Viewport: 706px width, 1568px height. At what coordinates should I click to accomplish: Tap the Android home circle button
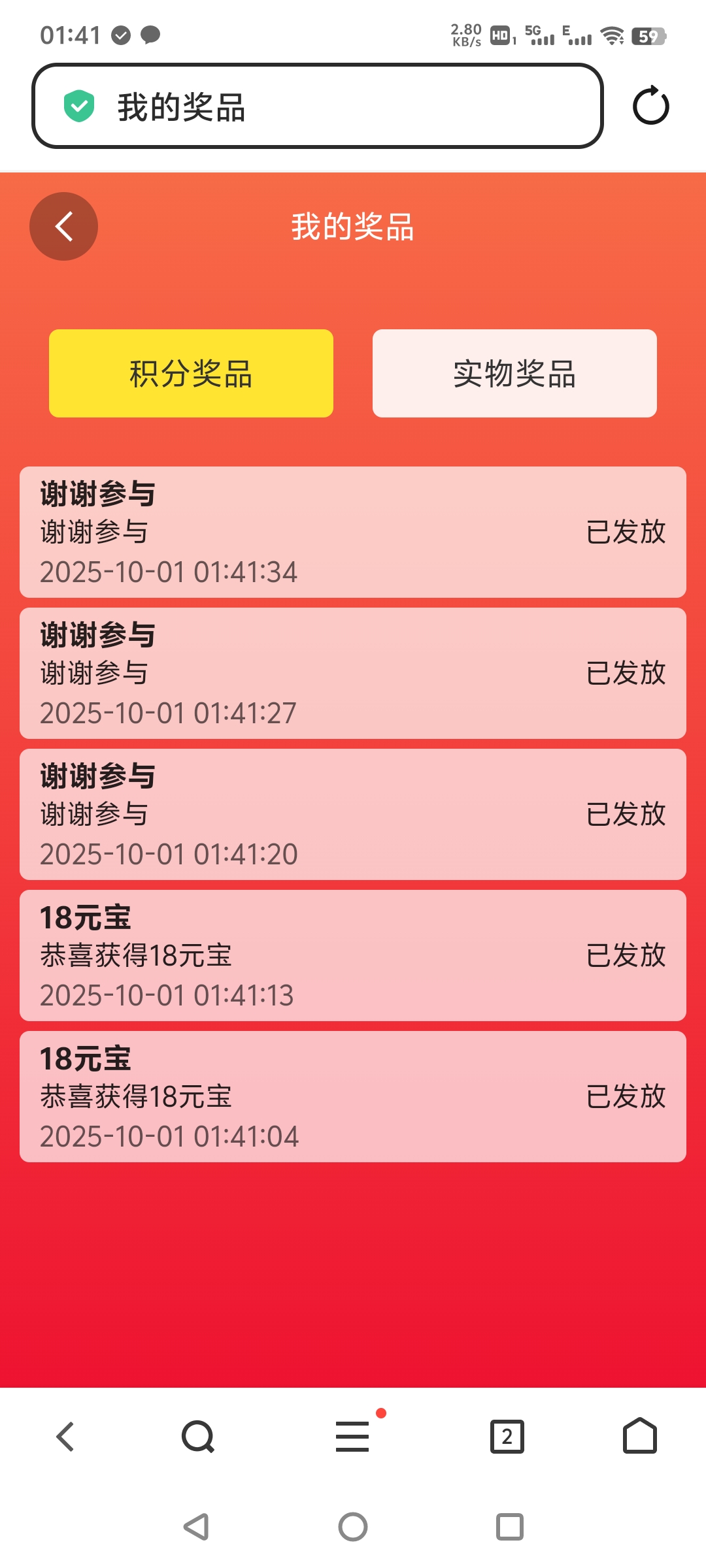tap(353, 1527)
